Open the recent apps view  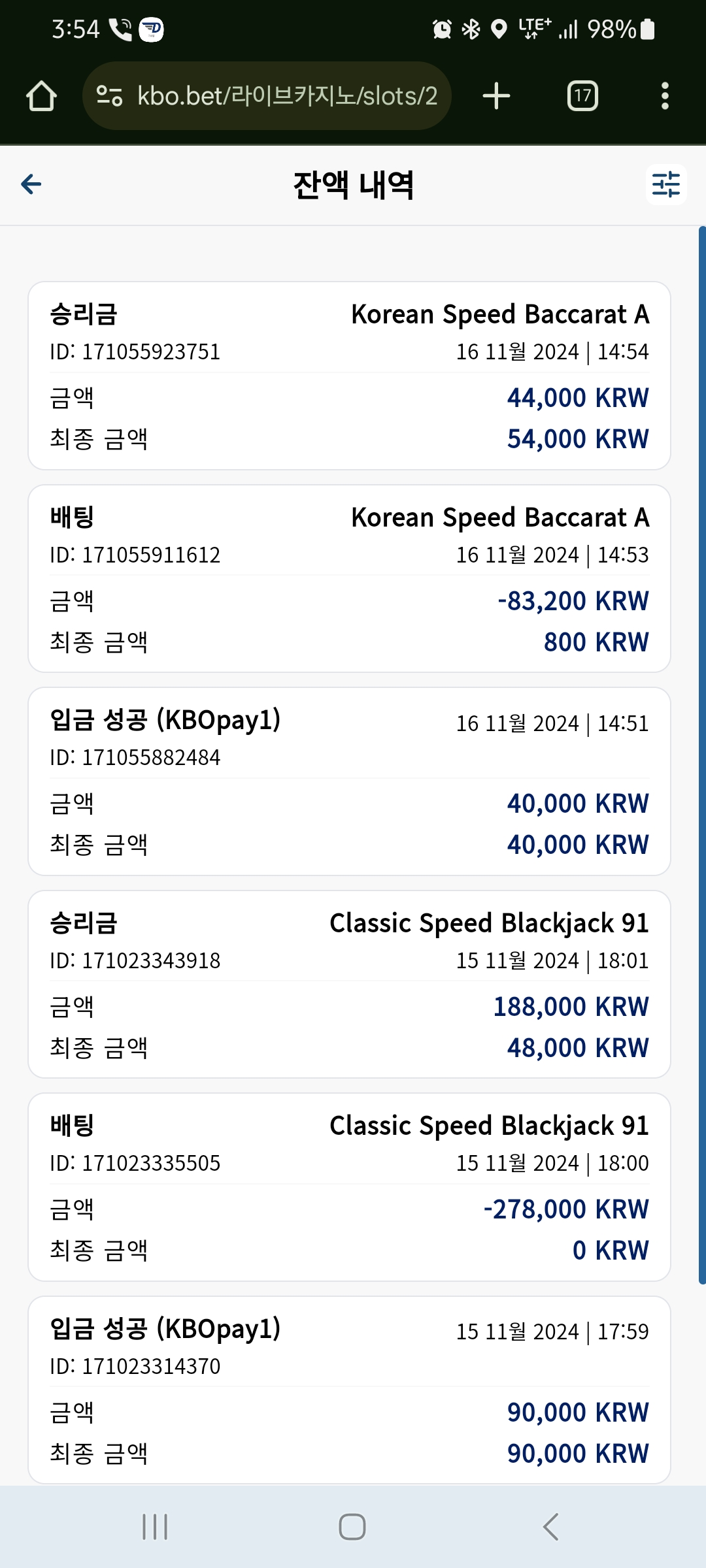[155, 1527]
